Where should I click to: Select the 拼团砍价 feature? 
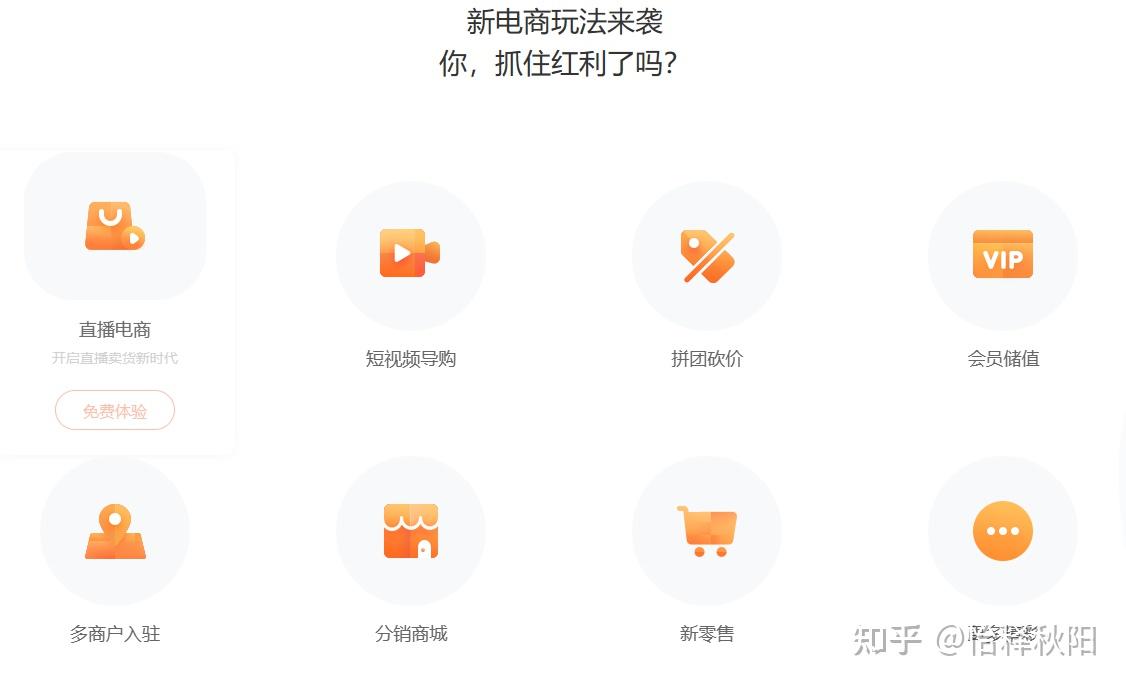pos(707,255)
